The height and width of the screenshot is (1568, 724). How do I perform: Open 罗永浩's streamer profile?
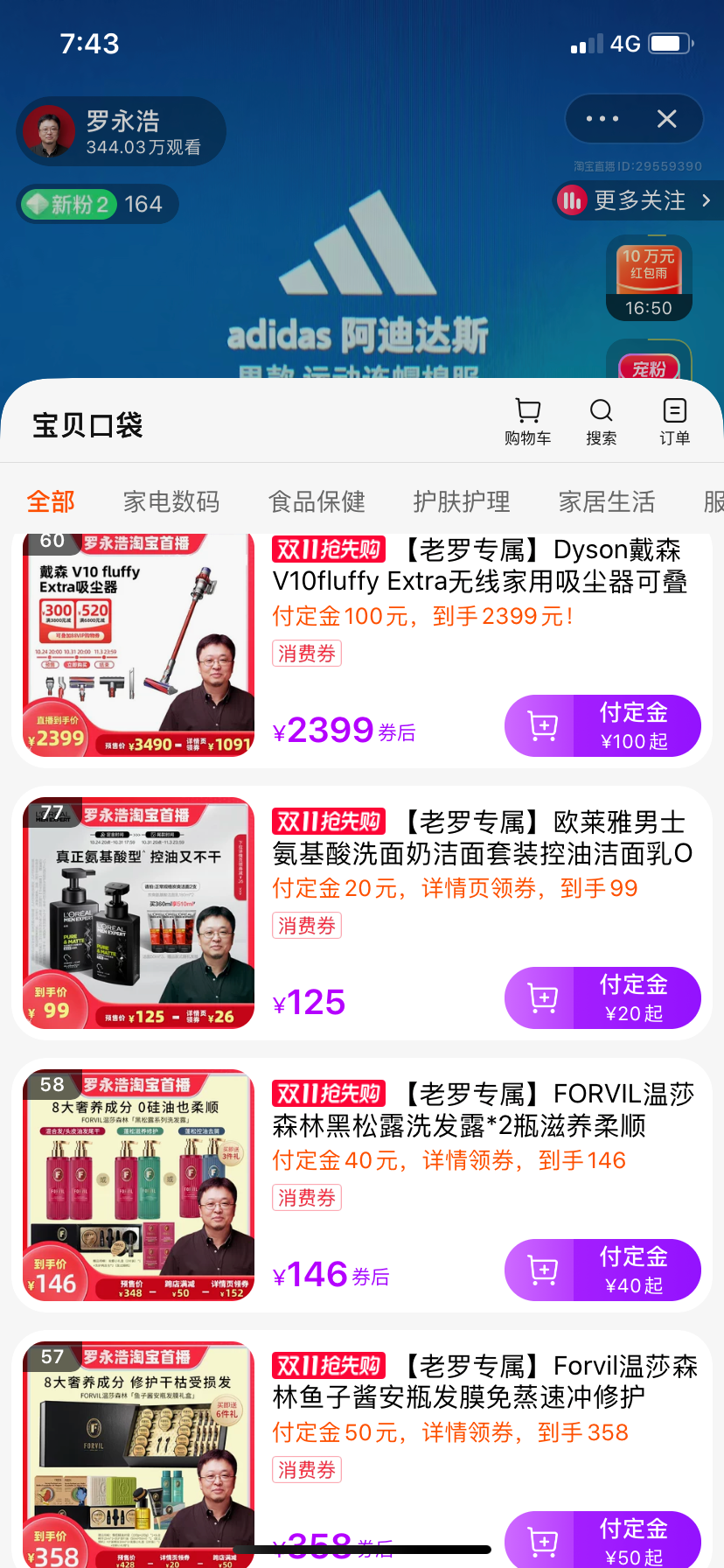click(x=121, y=131)
